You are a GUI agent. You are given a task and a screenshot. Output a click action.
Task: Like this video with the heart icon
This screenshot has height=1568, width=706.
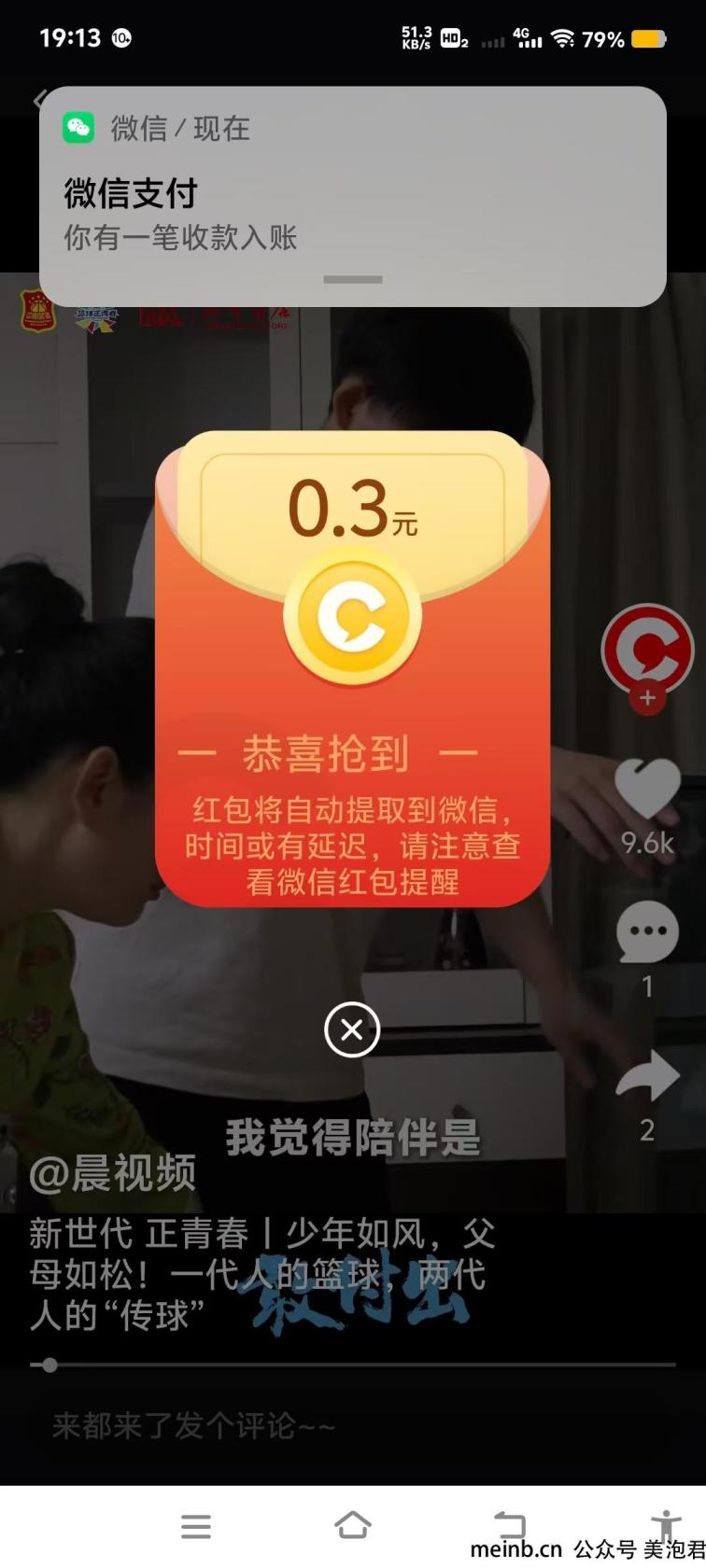[x=647, y=789]
